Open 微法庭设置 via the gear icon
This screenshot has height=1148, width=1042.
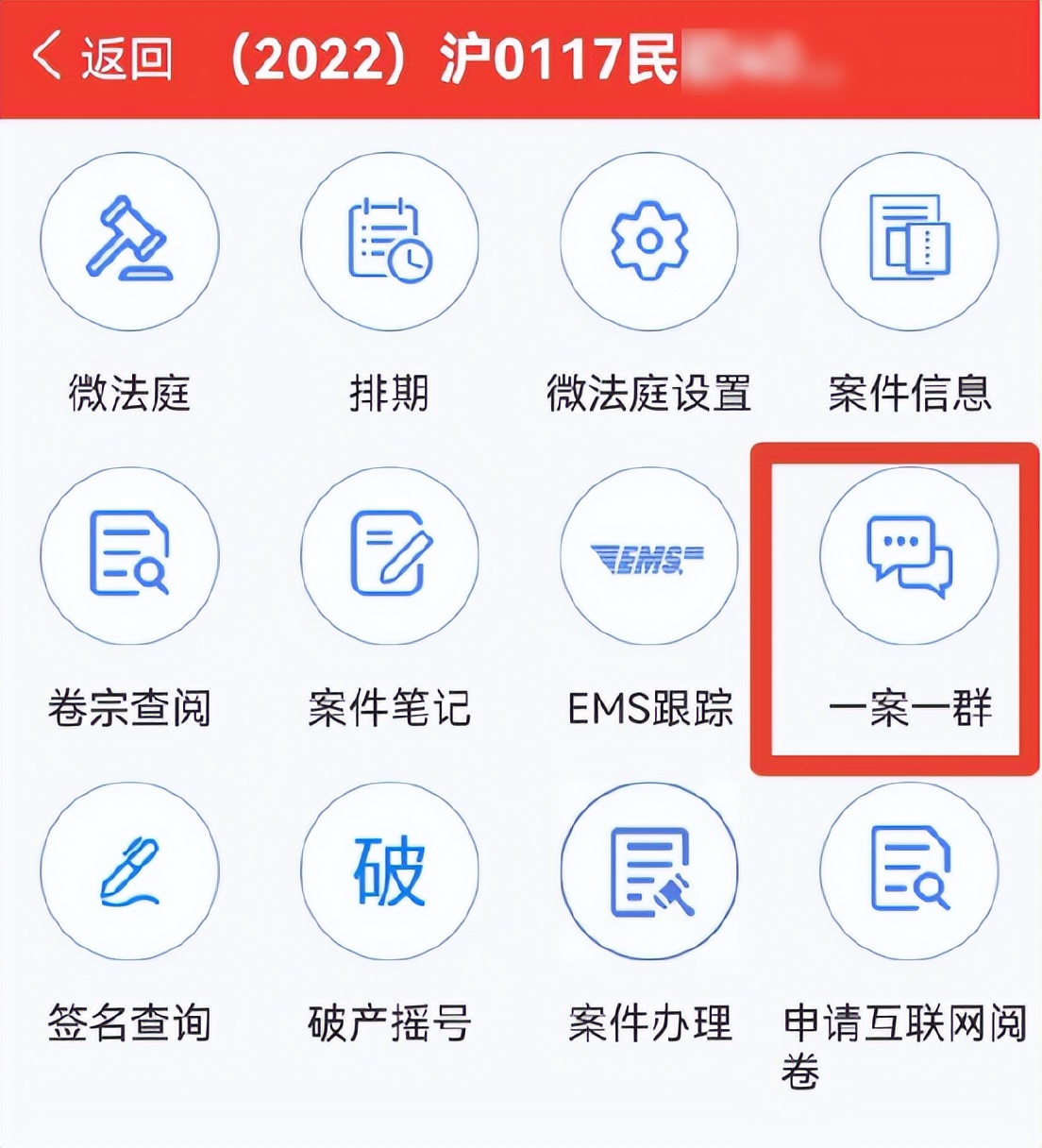click(x=648, y=242)
